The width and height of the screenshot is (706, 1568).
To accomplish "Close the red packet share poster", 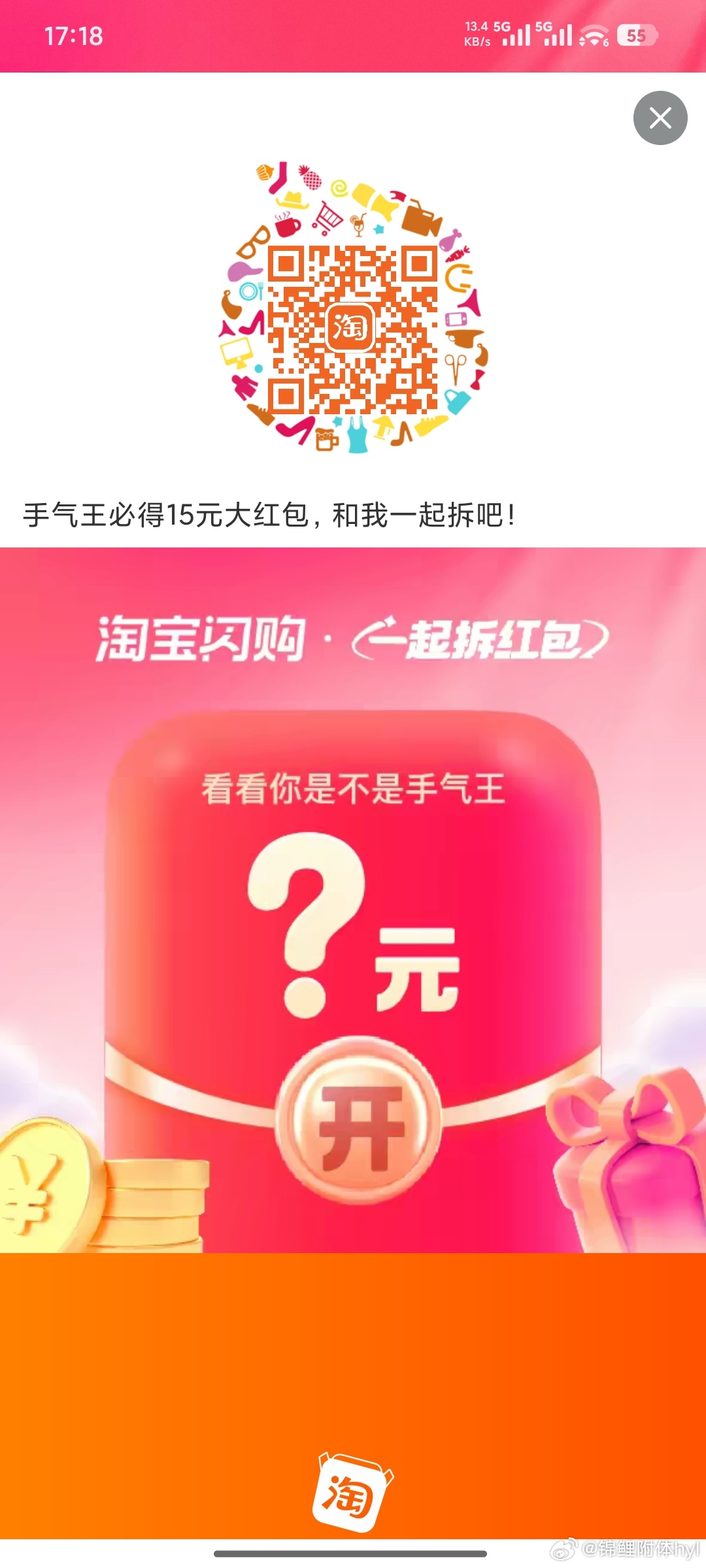I will pyautogui.click(x=660, y=118).
